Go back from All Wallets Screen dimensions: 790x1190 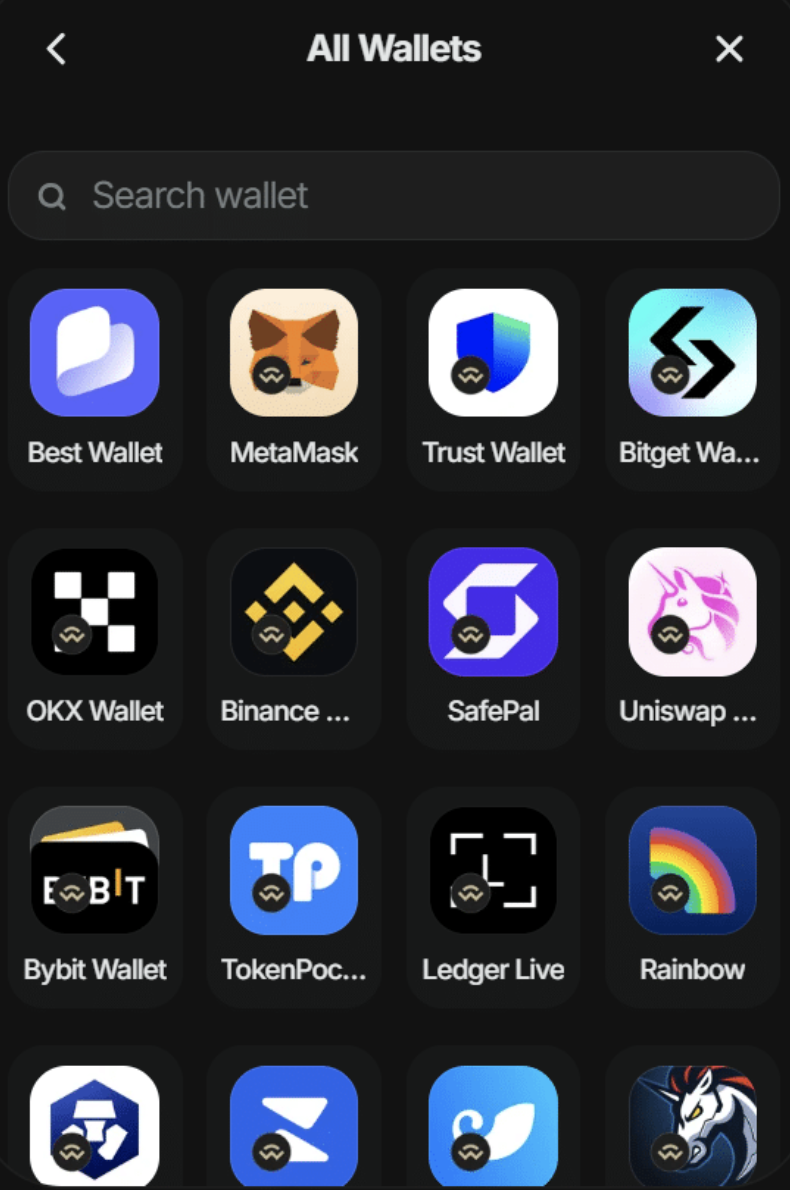[x=56, y=49]
